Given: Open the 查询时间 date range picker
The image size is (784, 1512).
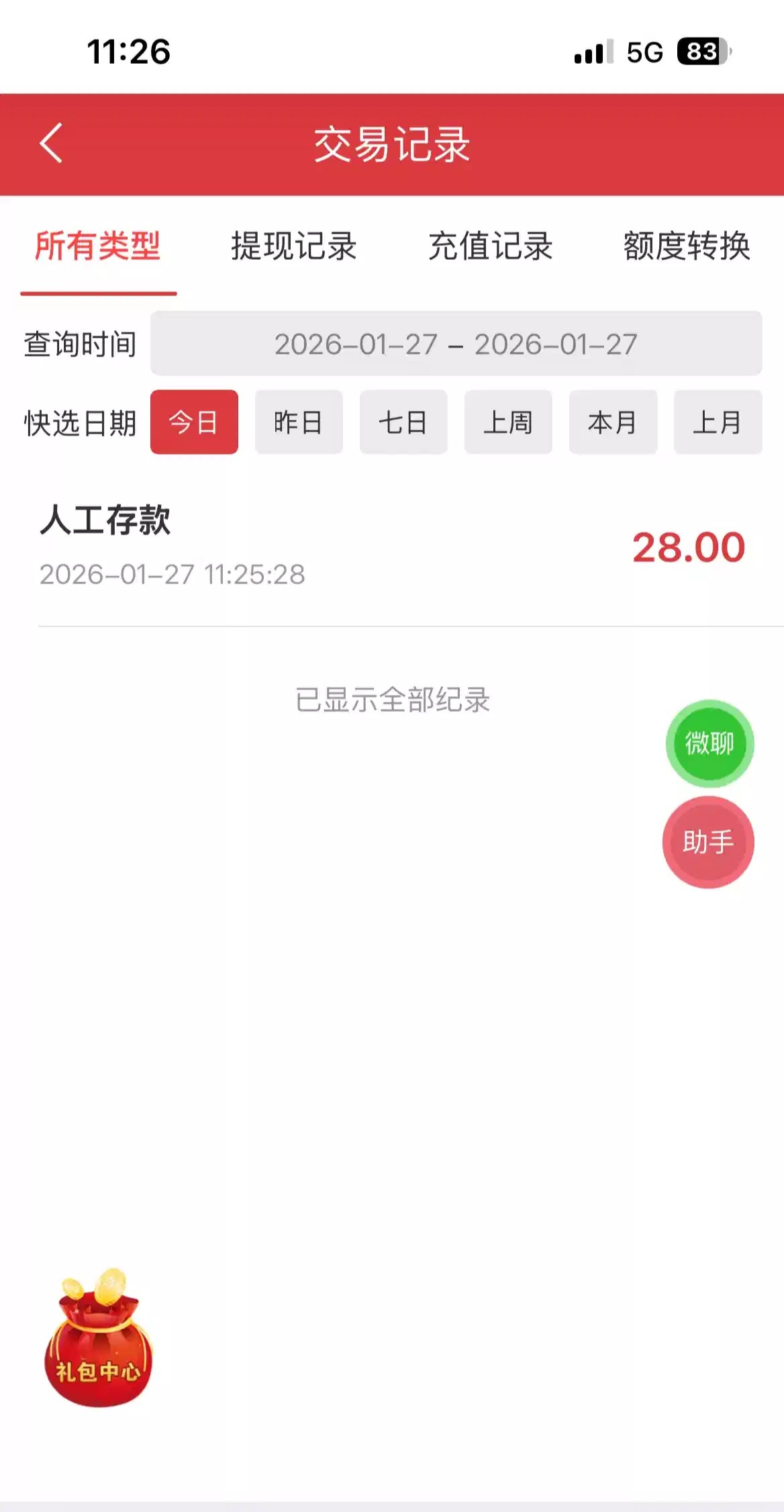Looking at the screenshot, I should point(456,344).
